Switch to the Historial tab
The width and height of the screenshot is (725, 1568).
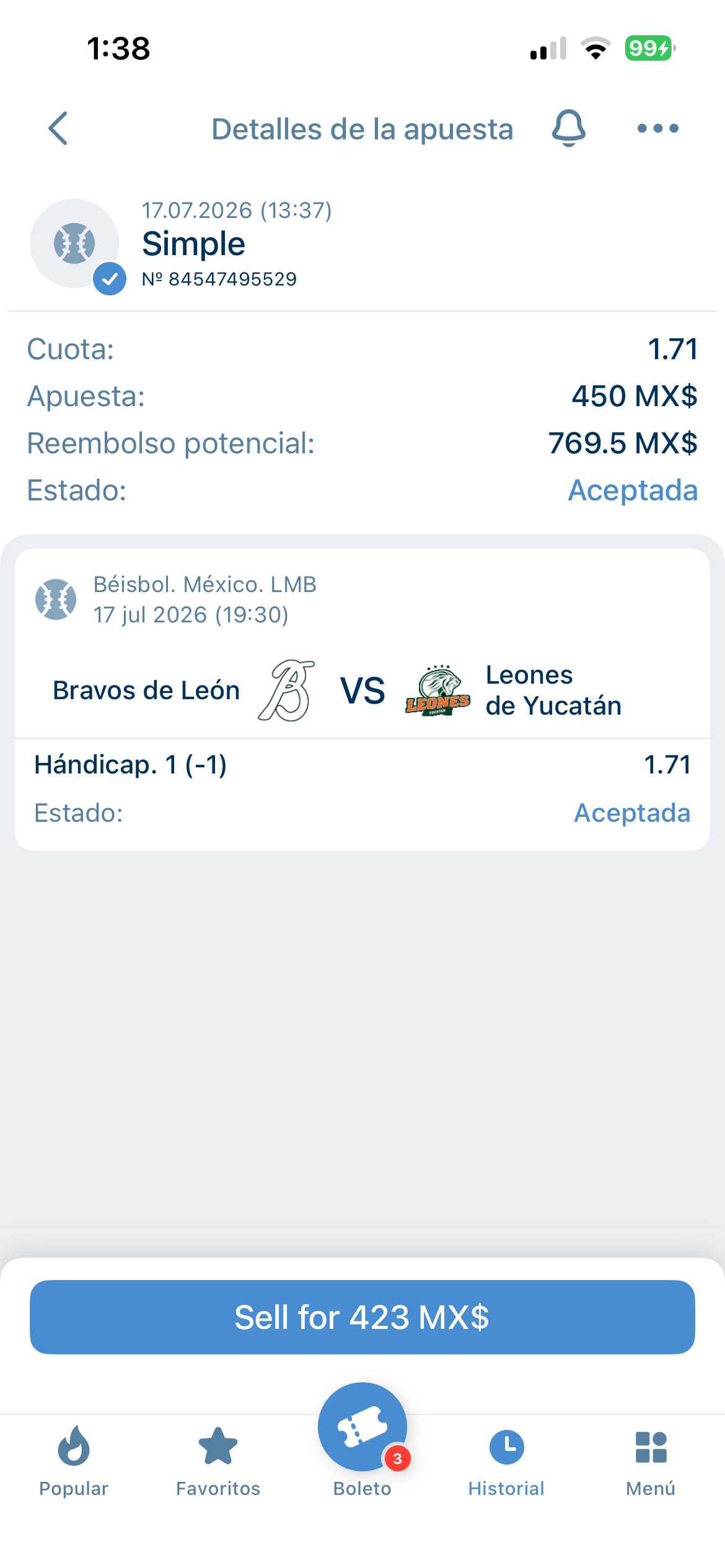click(x=506, y=1461)
